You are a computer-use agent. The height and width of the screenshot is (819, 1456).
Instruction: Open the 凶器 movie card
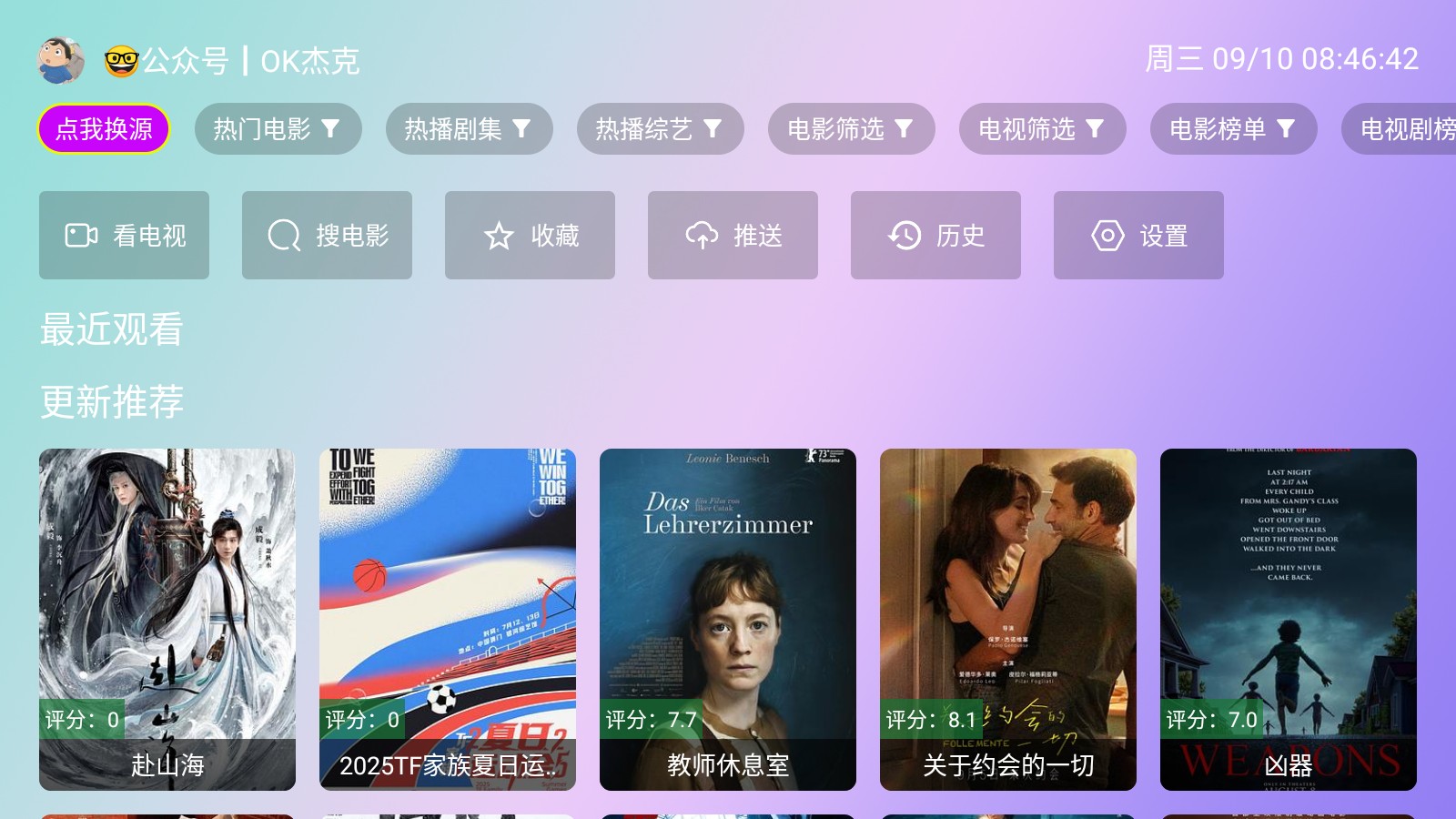click(1289, 619)
